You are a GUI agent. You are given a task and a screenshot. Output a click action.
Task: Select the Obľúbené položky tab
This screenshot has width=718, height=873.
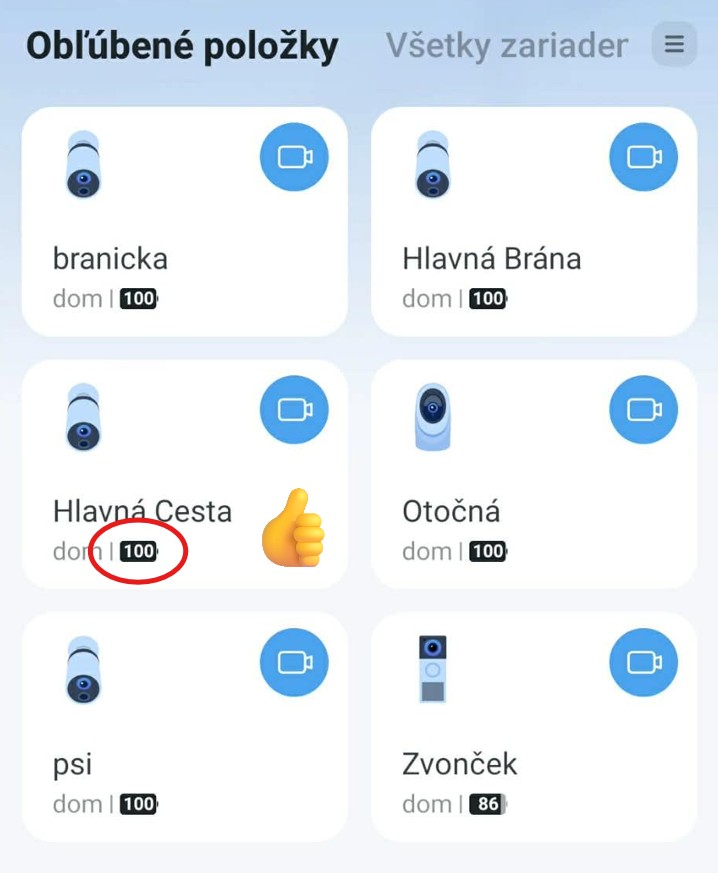(182, 46)
